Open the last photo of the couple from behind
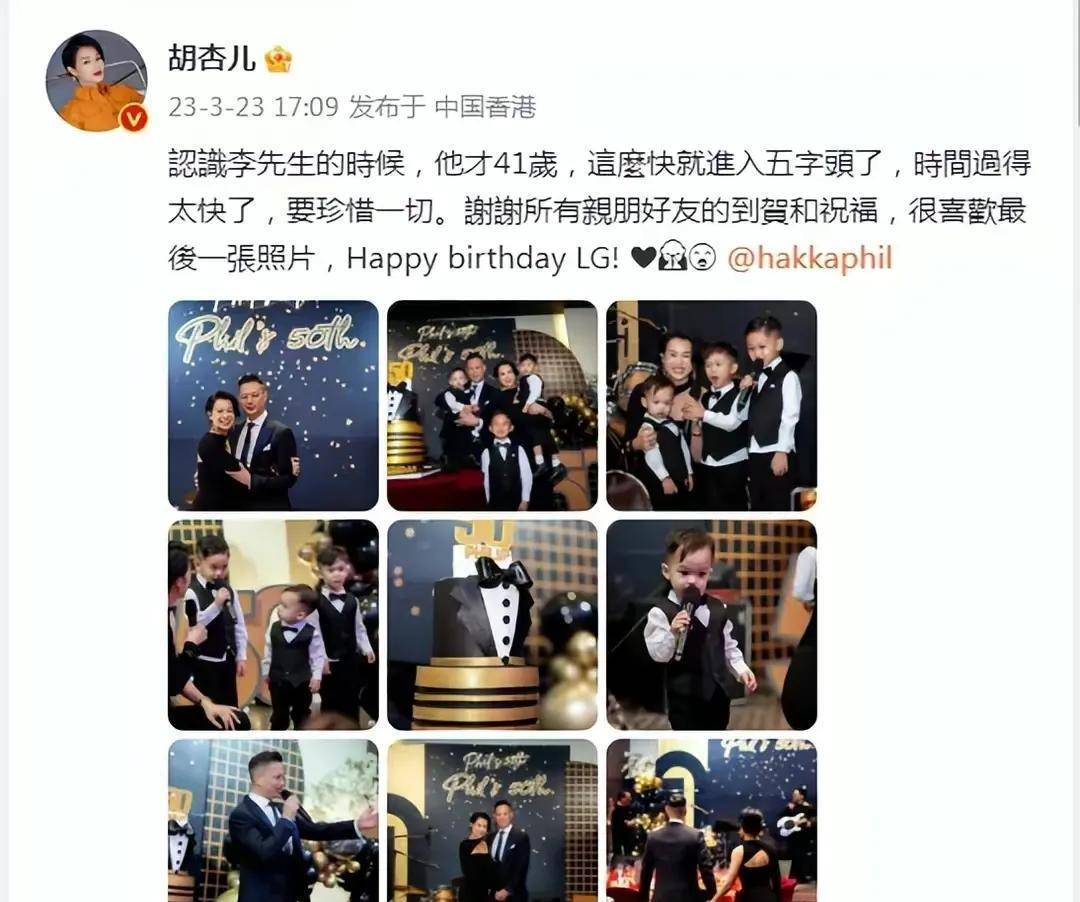This screenshot has width=1080, height=902. click(x=711, y=820)
